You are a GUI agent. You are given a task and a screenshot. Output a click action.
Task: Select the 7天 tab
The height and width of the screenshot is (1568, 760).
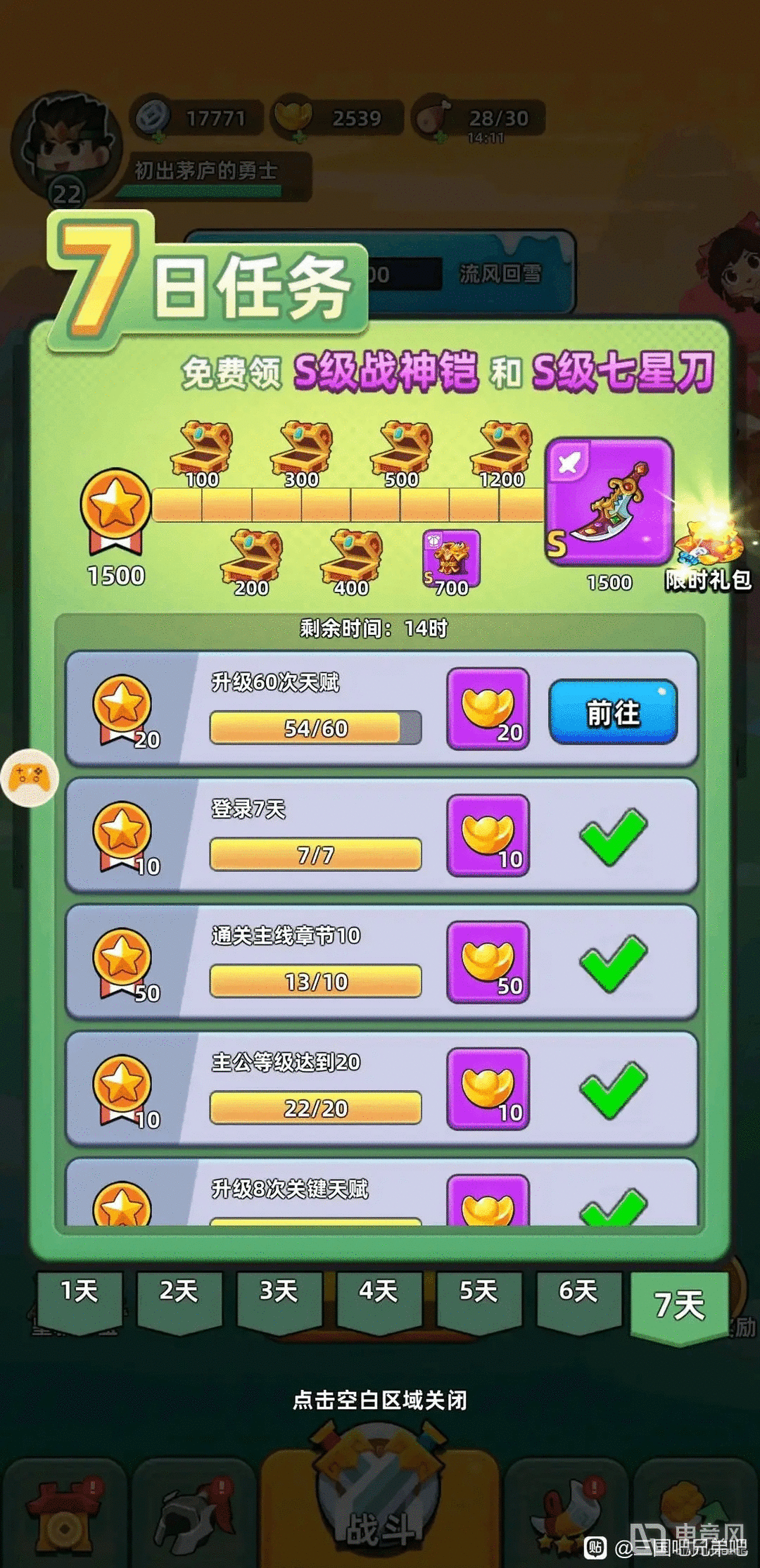679,1305
